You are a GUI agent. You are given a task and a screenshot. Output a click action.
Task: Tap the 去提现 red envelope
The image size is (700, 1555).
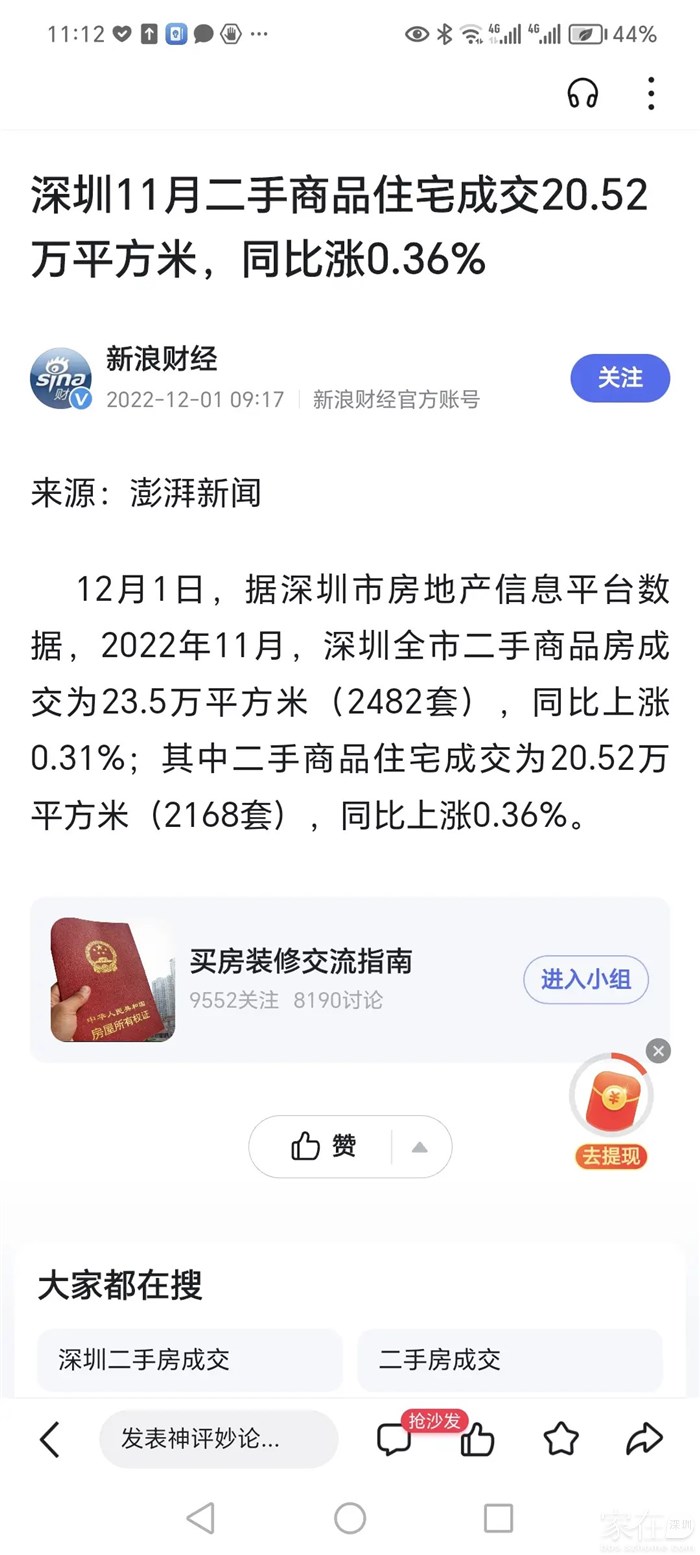(611, 1112)
